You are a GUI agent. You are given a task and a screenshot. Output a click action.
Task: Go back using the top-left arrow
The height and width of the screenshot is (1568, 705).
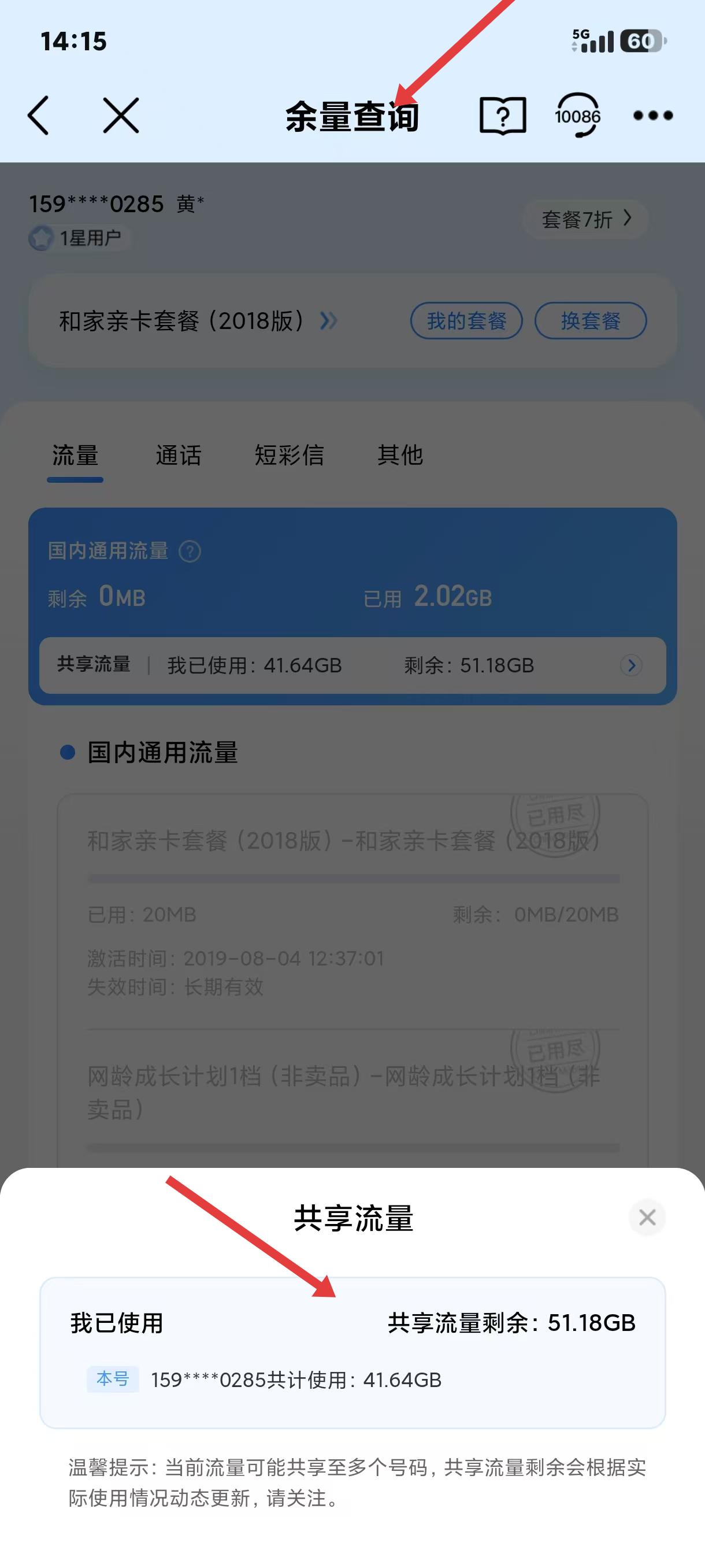pos(38,115)
